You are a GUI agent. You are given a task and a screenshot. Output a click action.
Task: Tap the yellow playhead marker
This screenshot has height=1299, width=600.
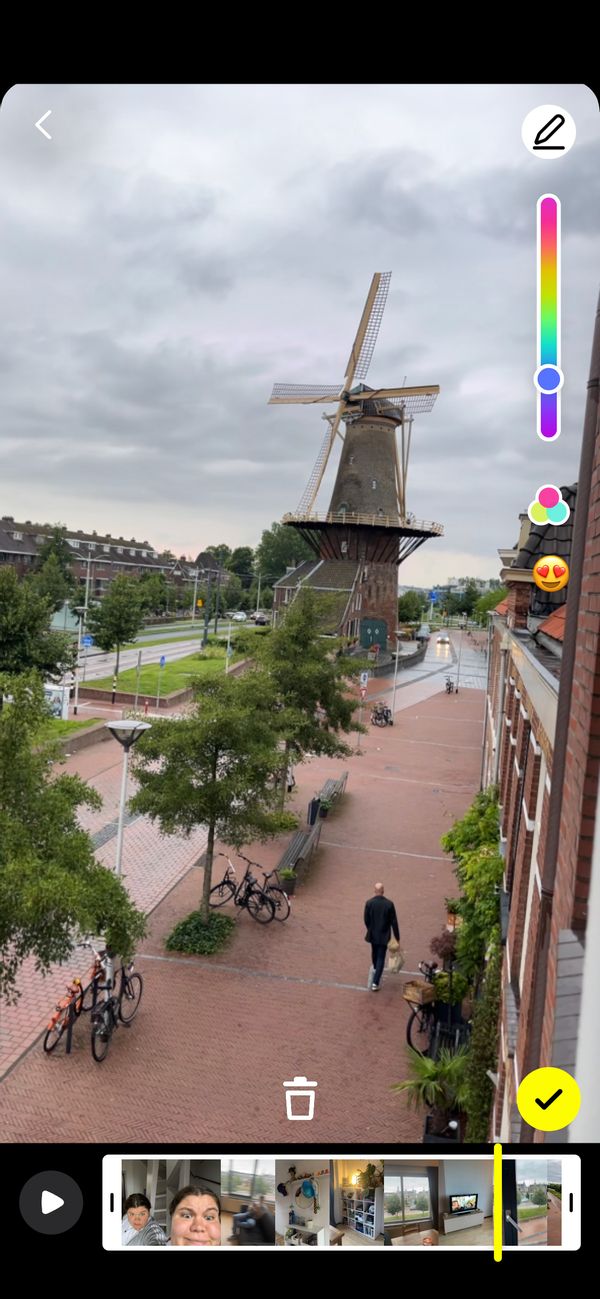coord(497,1202)
